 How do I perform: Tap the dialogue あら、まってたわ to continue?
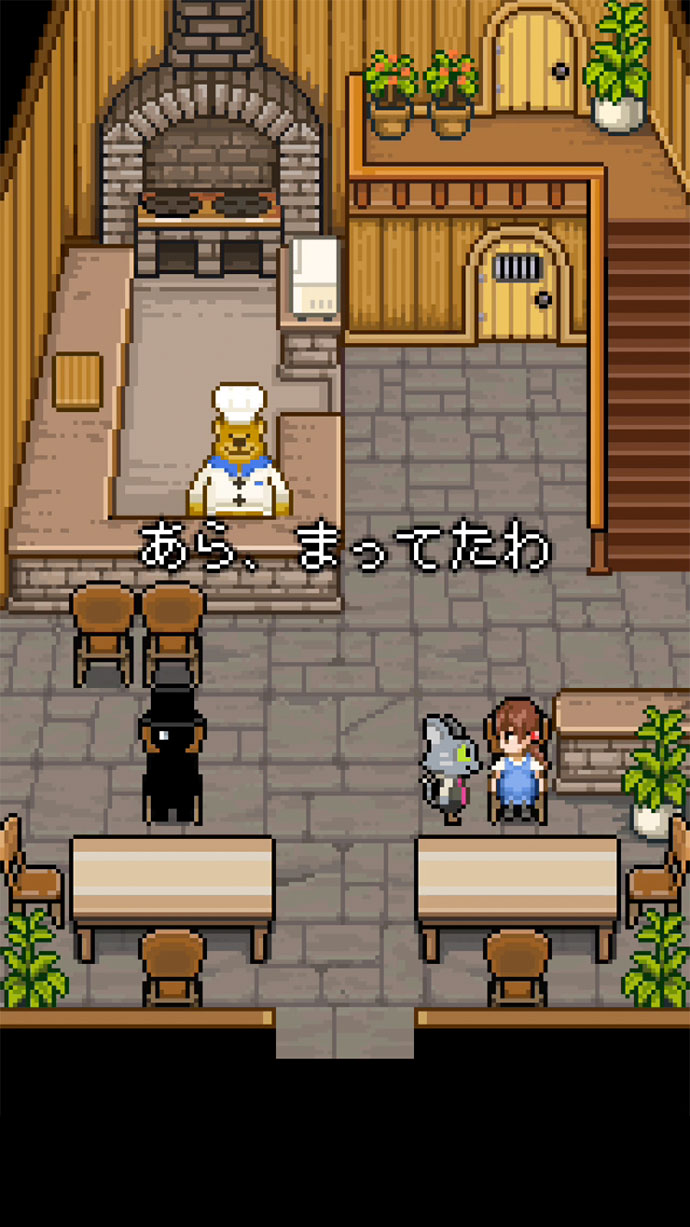point(345,549)
